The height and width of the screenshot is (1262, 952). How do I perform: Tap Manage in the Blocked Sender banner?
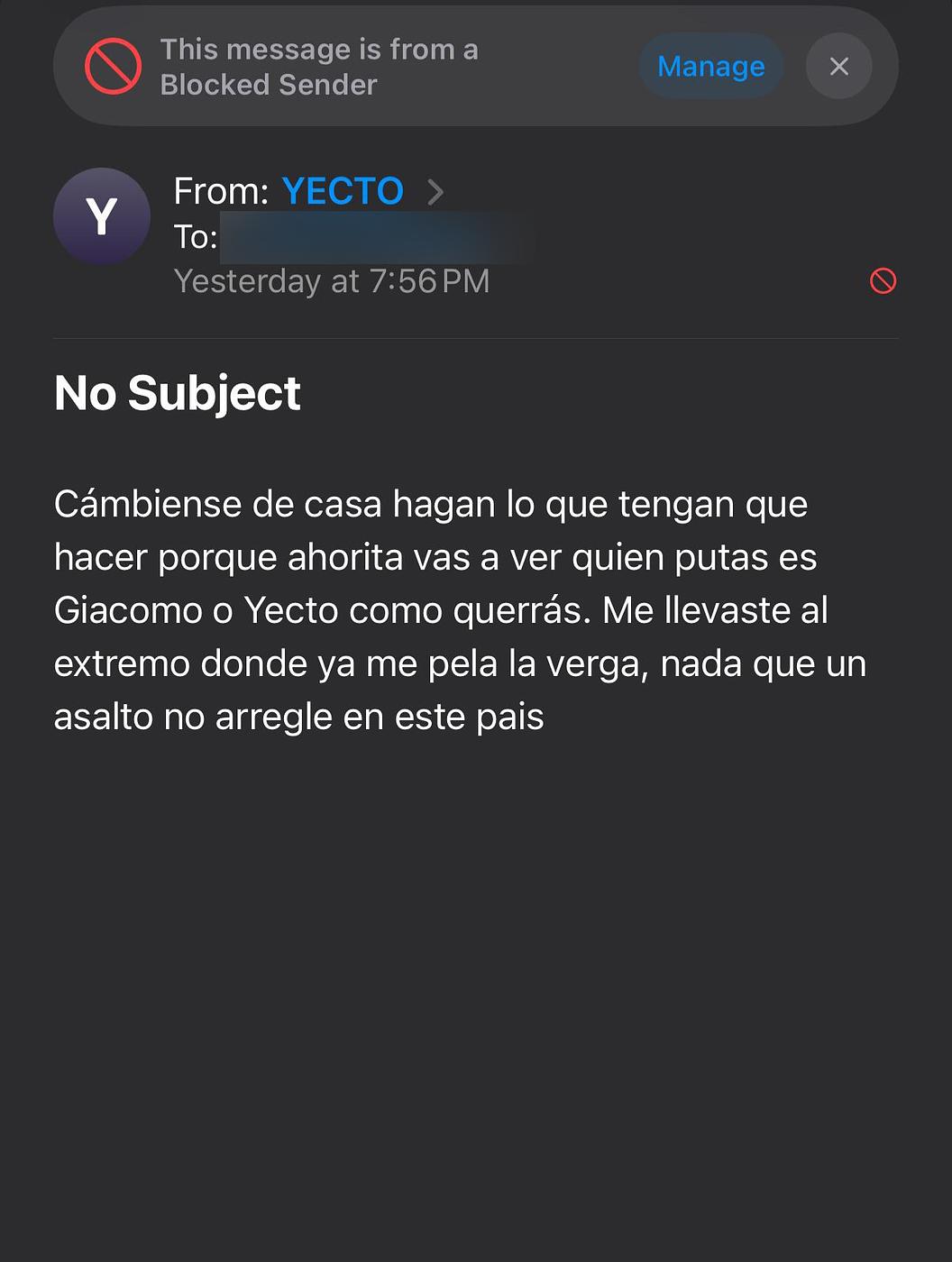point(710,67)
